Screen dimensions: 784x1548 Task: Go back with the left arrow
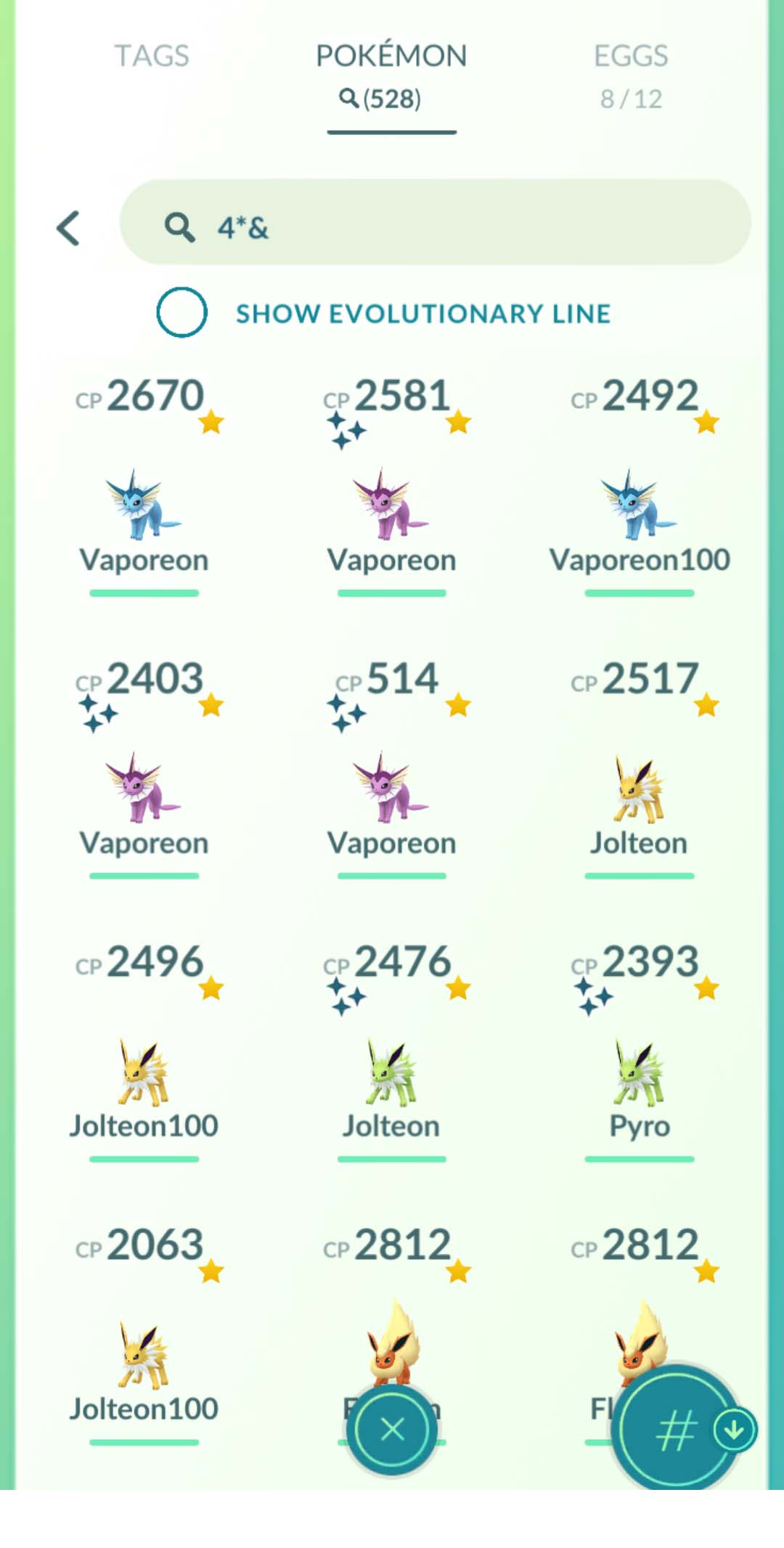click(68, 228)
